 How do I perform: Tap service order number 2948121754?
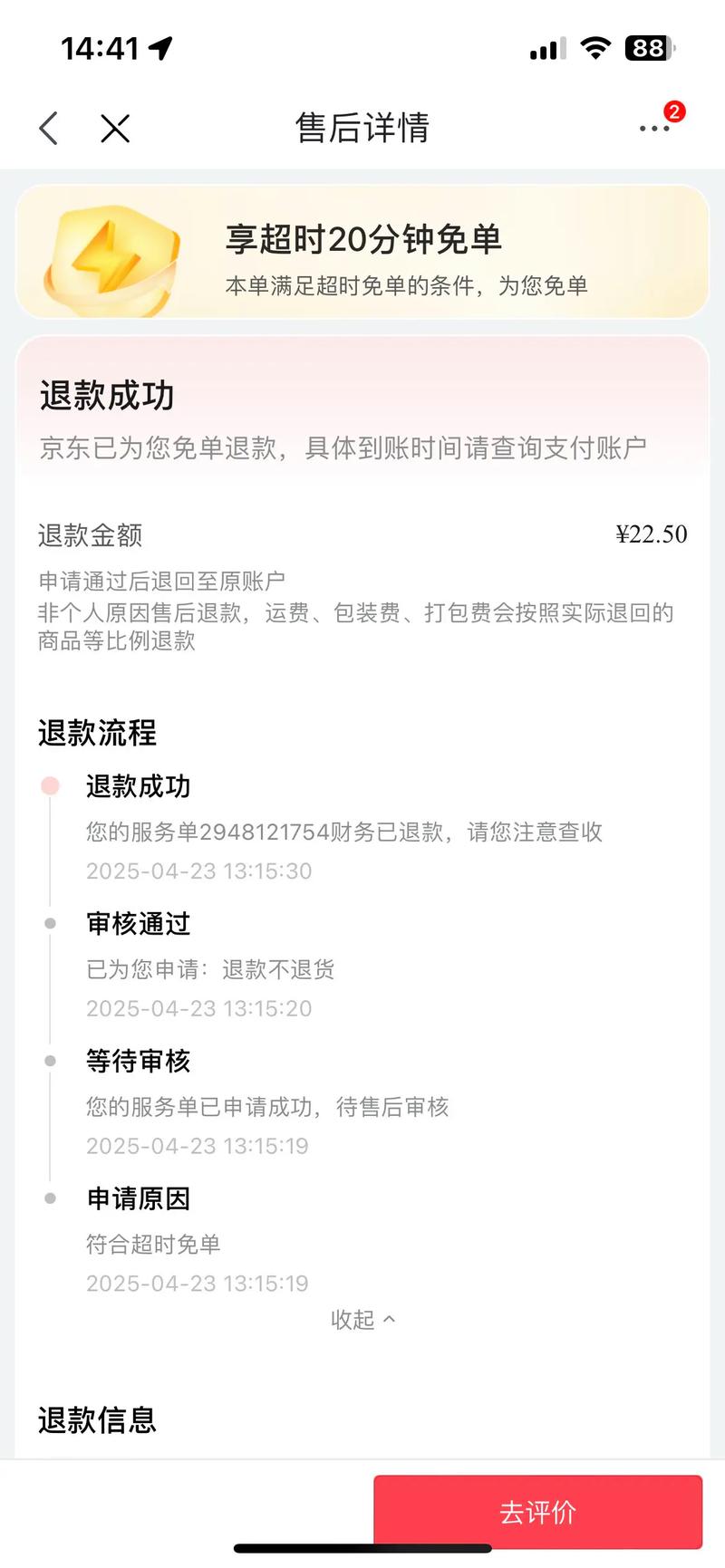click(x=274, y=832)
